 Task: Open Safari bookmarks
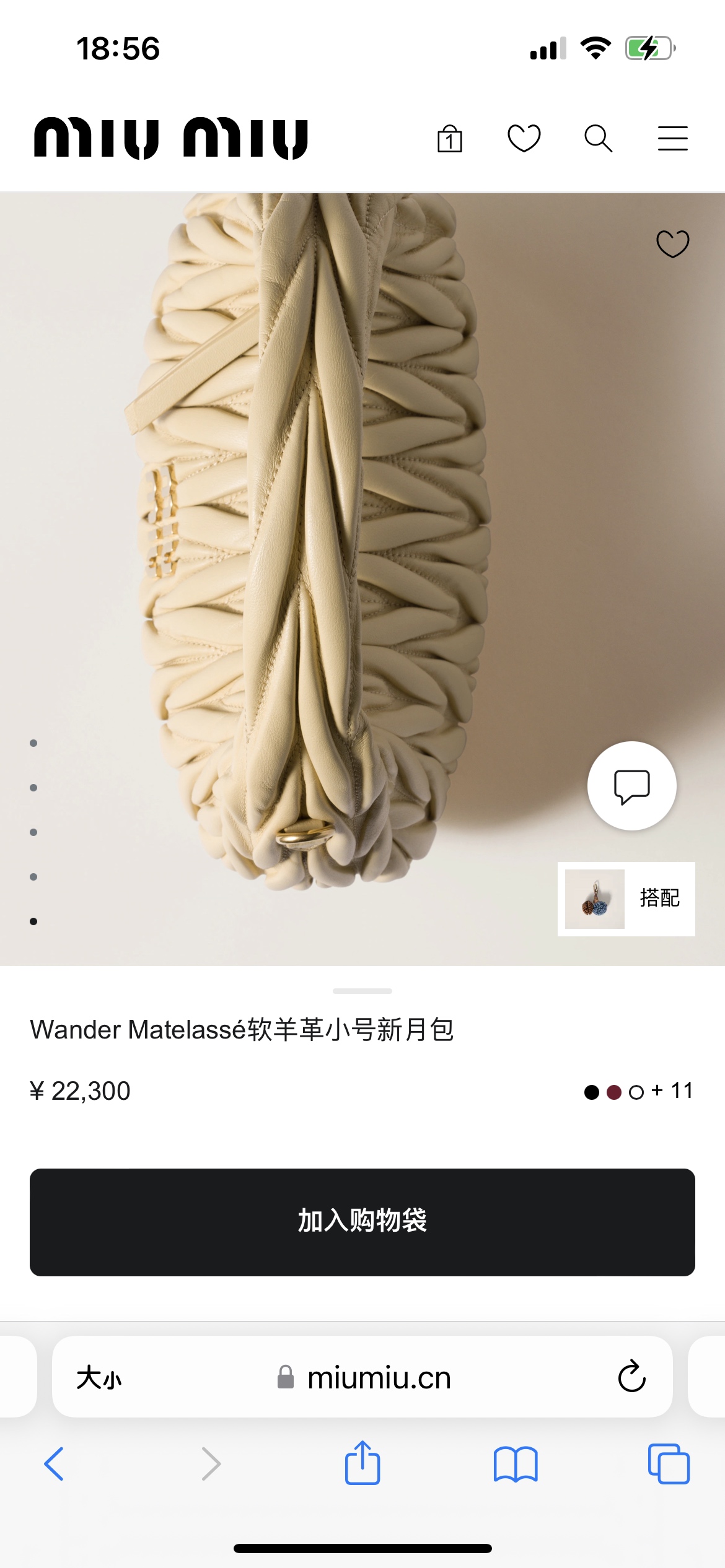click(516, 1464)
